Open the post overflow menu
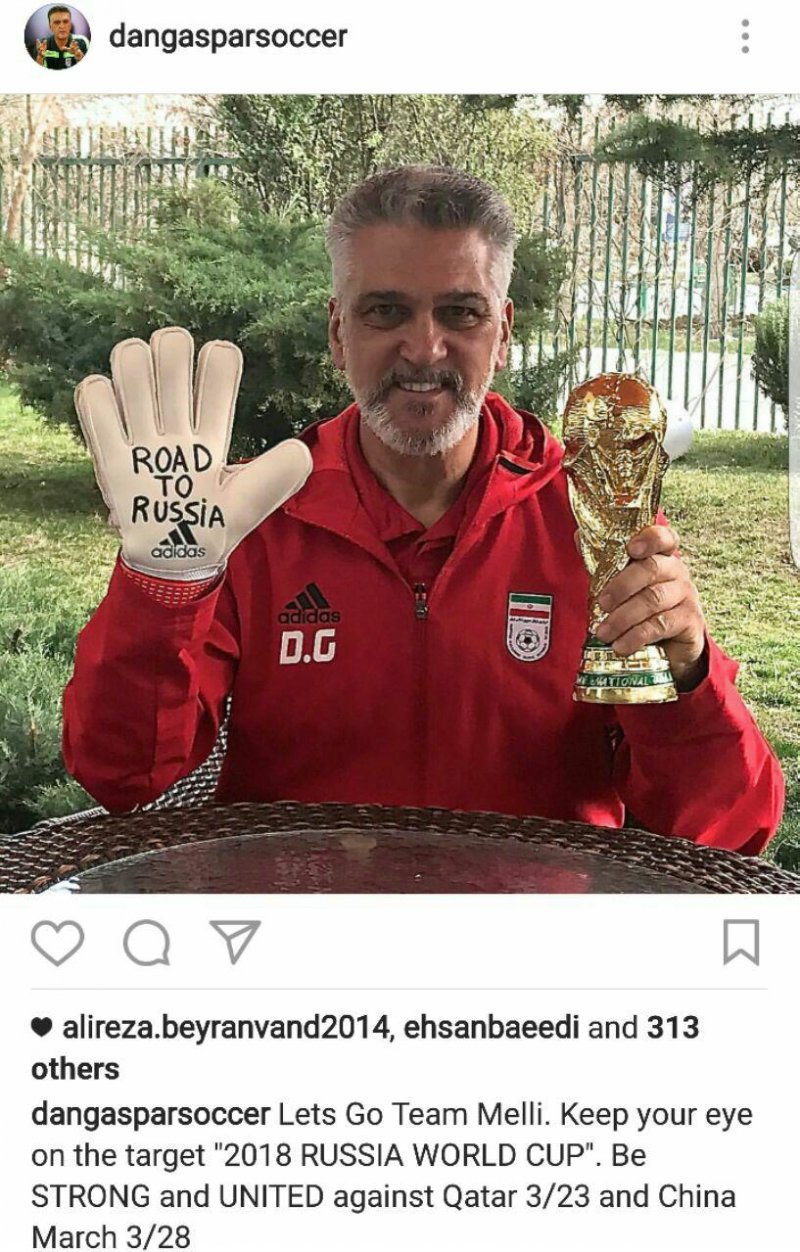This screenshot has height=1252, width=800. coord(745,37)
